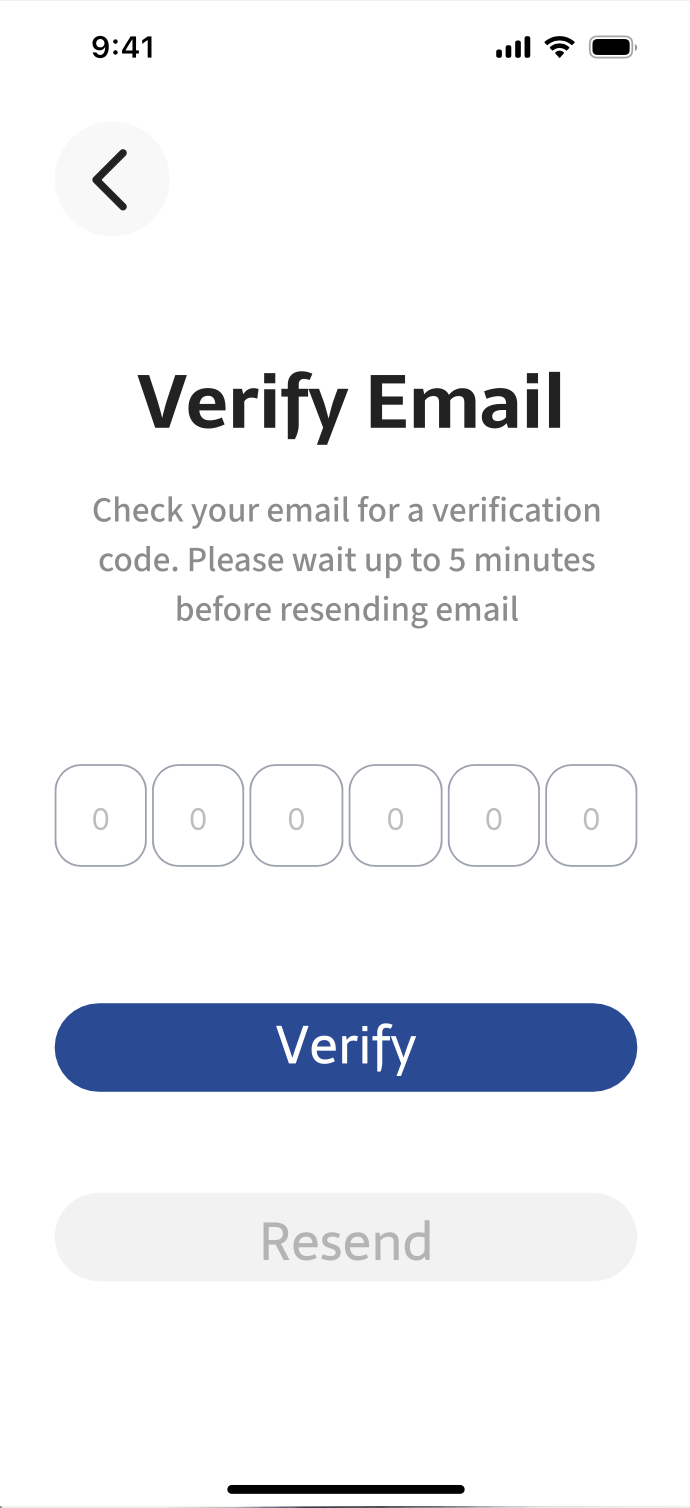Select the second code digit box
This screenshot has width=690, height=1508.
point(198,815)
